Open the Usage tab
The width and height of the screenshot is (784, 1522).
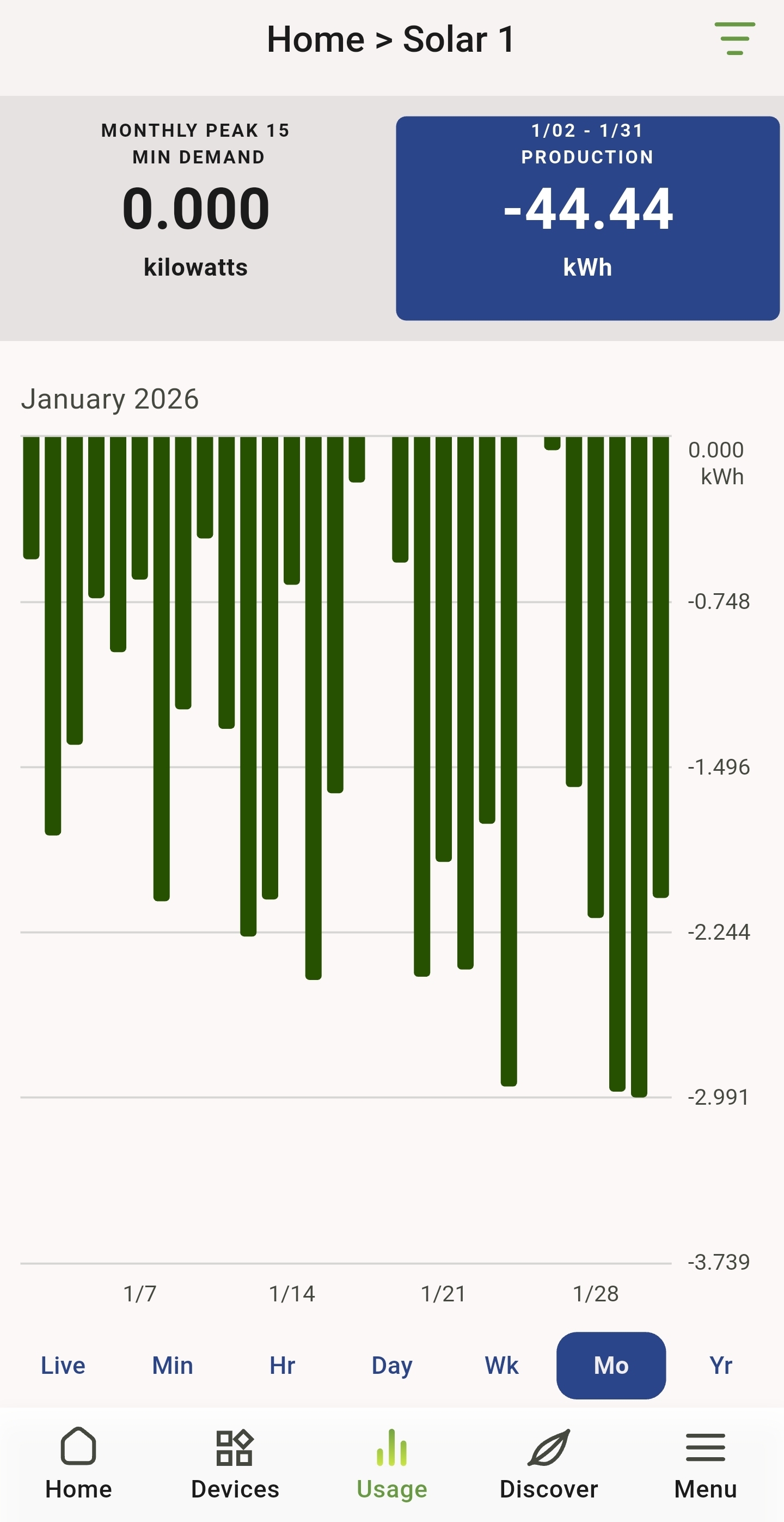[392, 1463]
